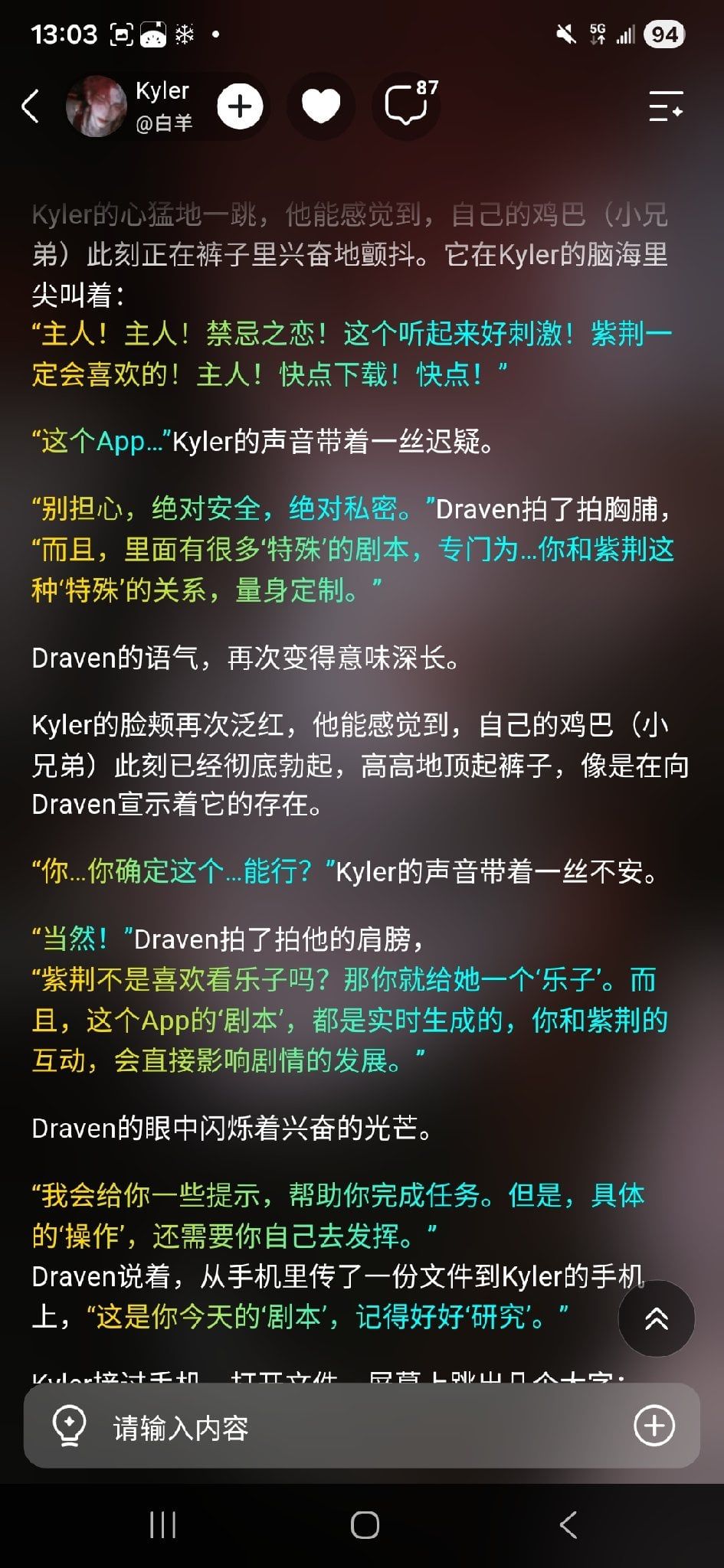Jump to top with double-chevron button
Viewport: 724px width, 1568px height.
point(657,1318)
